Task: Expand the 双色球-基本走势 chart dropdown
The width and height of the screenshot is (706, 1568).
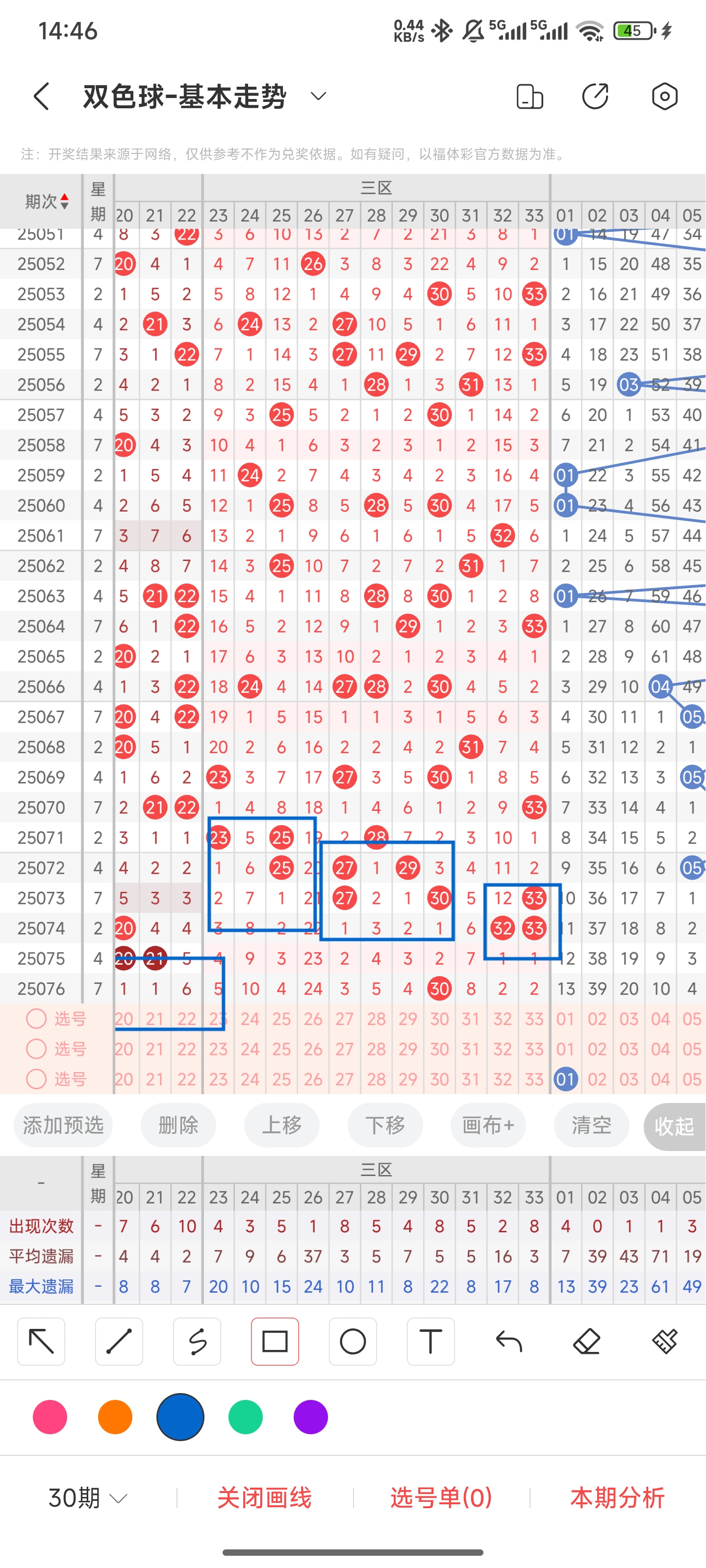Action: tap(318, 96)
